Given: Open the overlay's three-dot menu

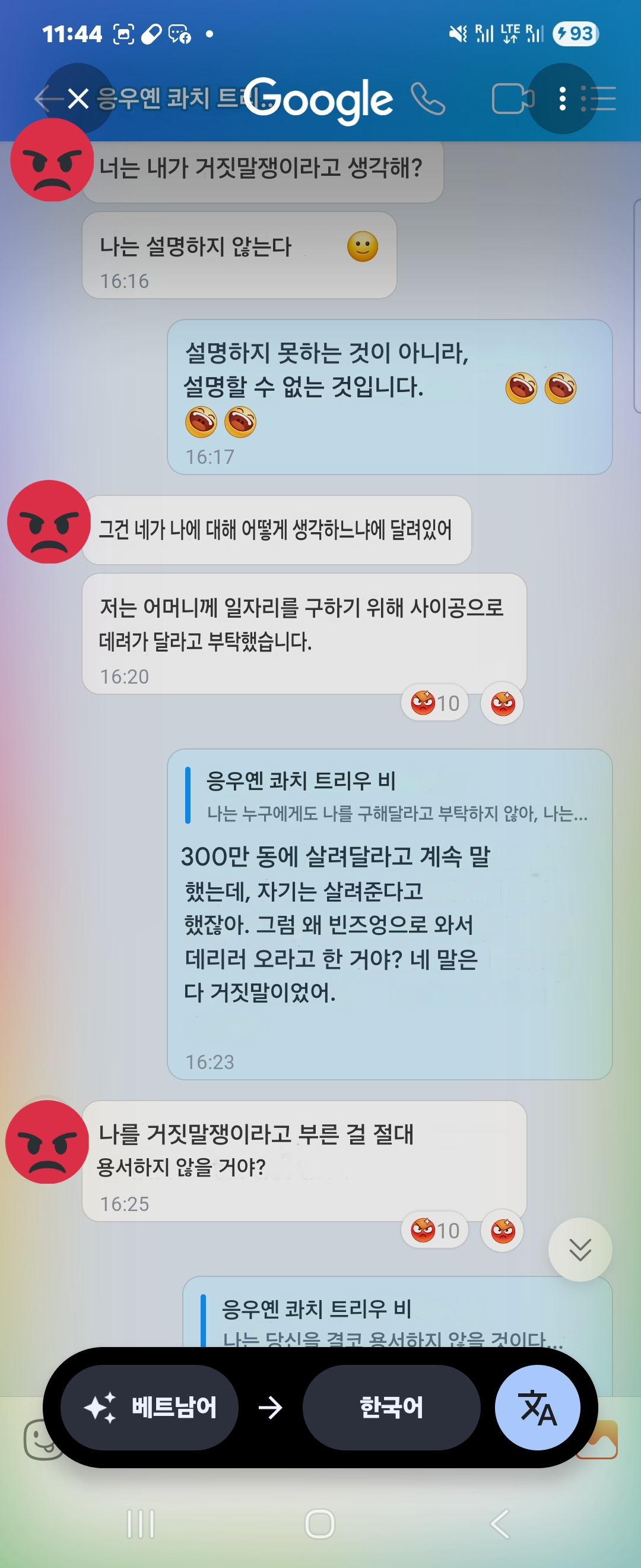Looking at the screenshot, I should (x=562, y=99).
